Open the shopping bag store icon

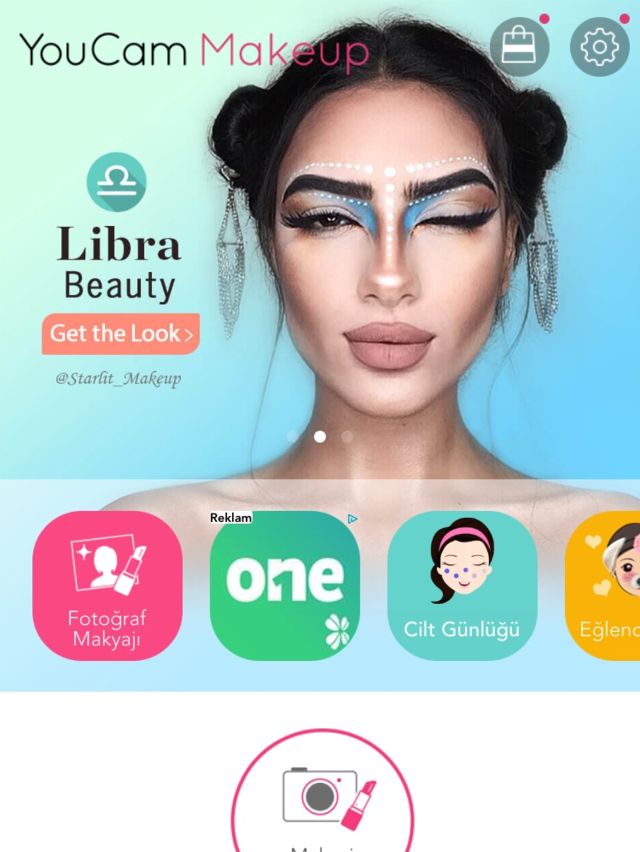point(519,47)
